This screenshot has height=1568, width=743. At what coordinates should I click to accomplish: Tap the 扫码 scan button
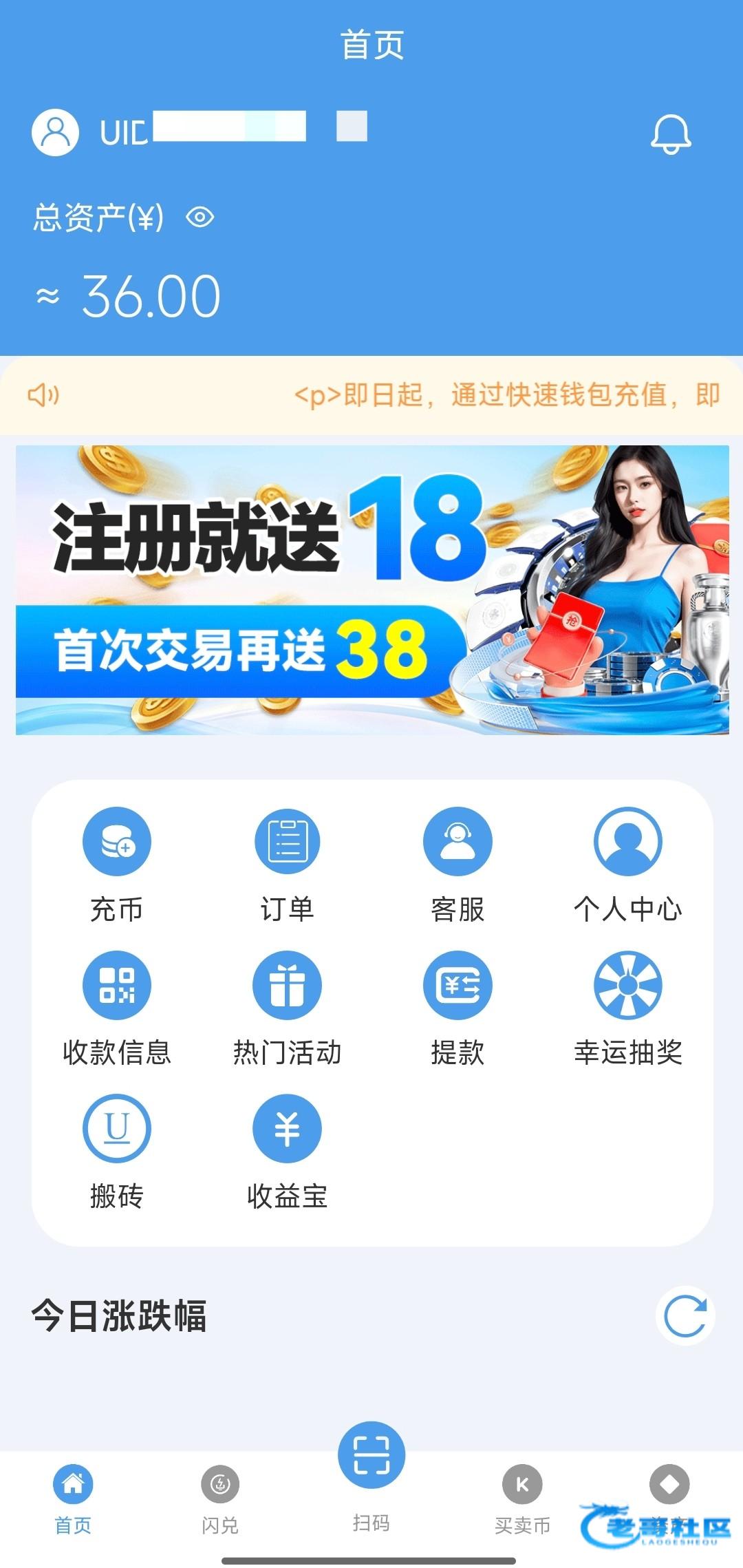(x=371, y=1466)
